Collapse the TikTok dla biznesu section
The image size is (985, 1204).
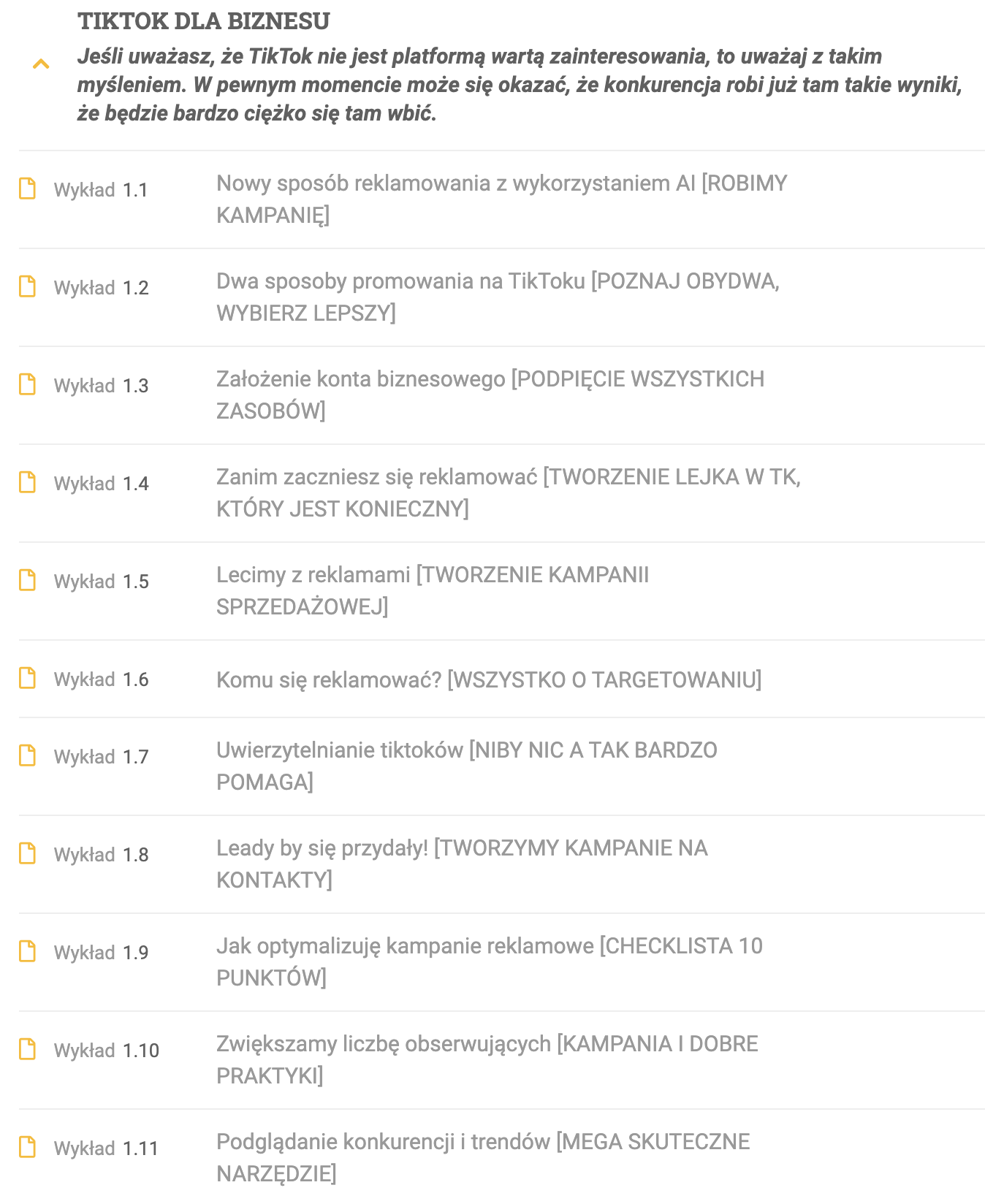(41, 64)
